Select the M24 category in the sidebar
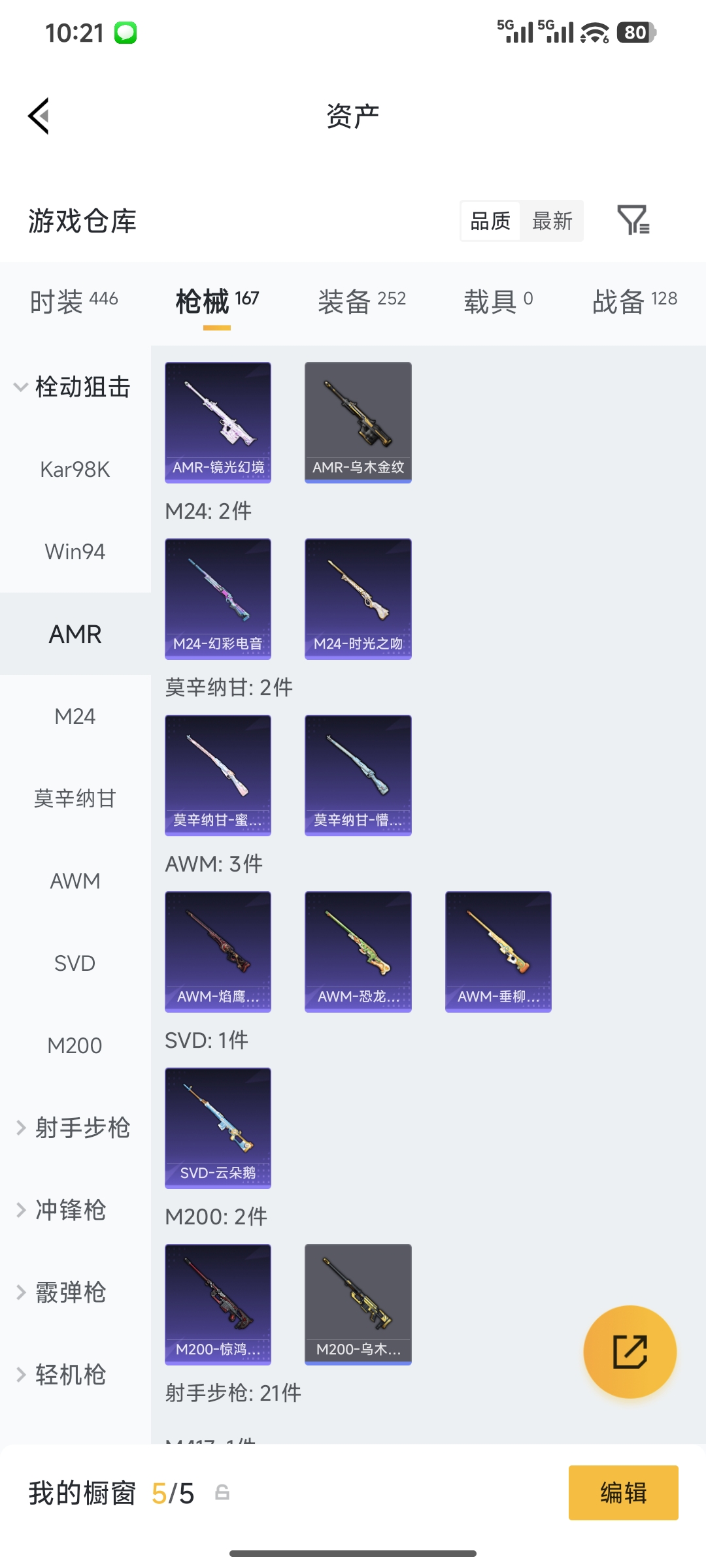Viewport: 706px width, 1568px height. (75, 715)
